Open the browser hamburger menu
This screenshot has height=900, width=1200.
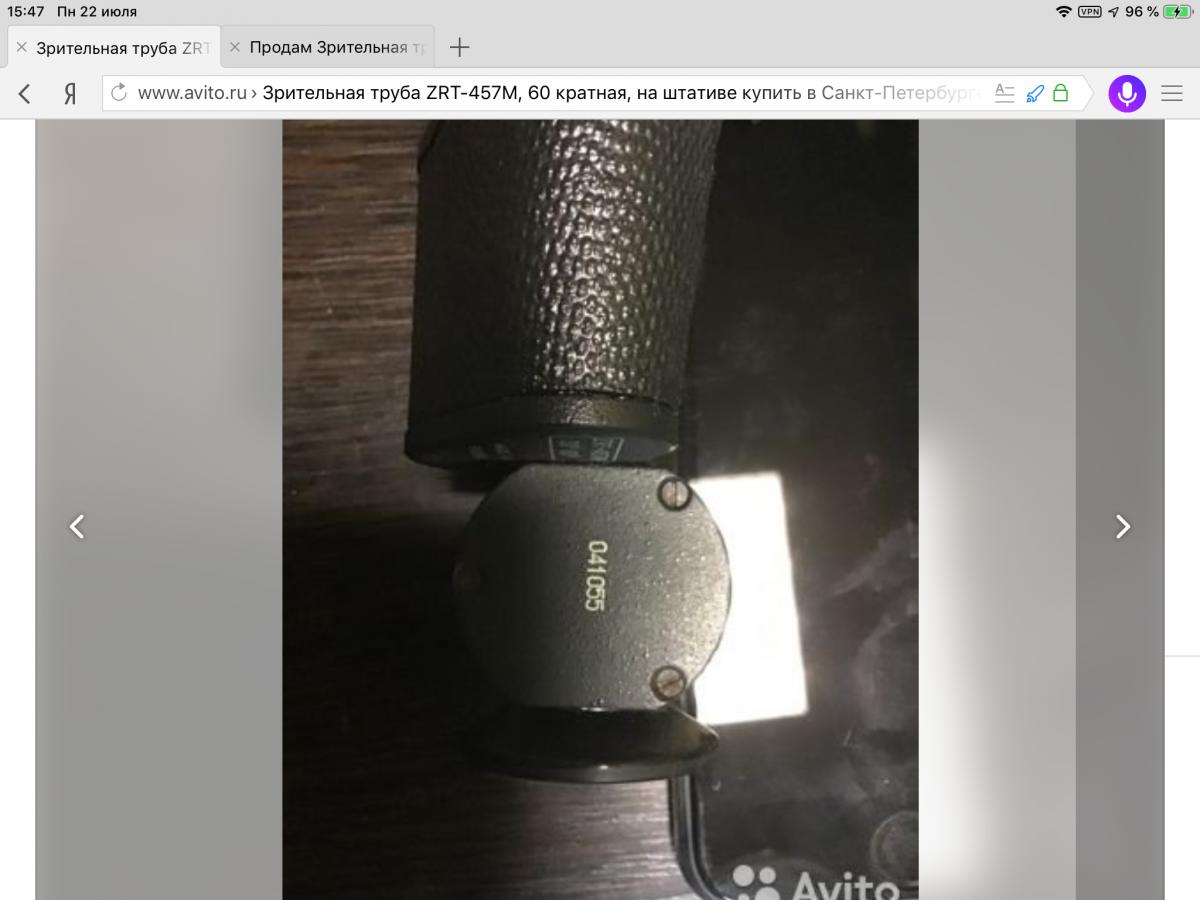(x=1172, y=94)
